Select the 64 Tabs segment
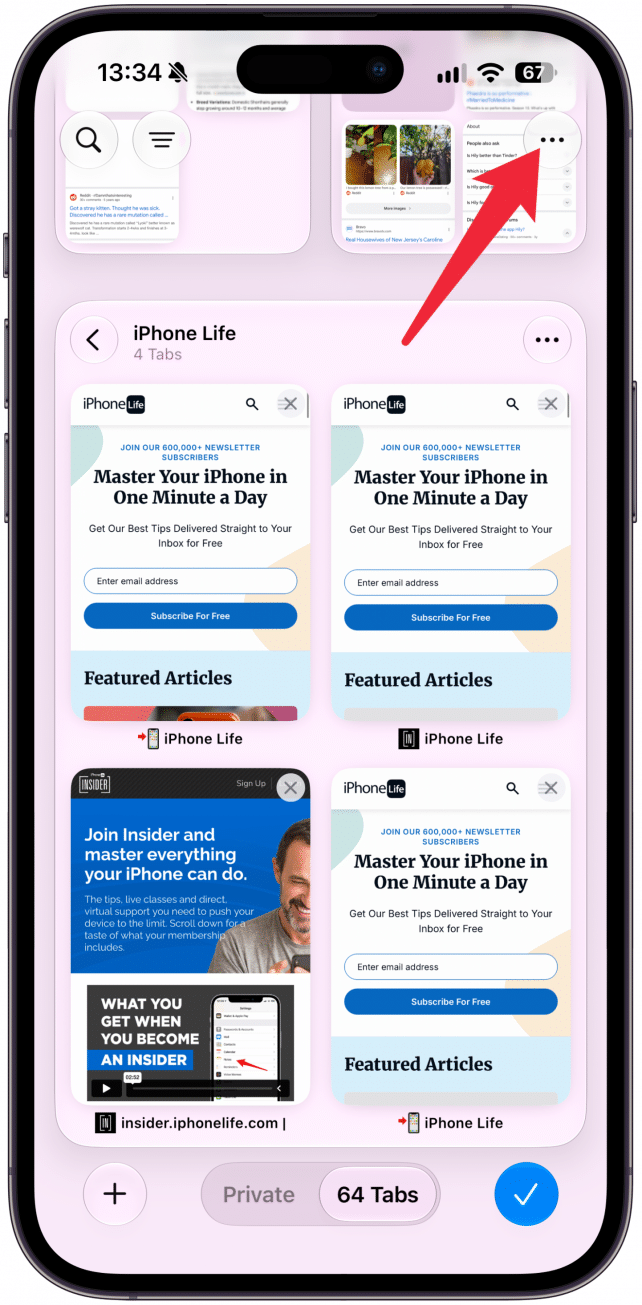642x1305 pixels. tap(377, 1195)
